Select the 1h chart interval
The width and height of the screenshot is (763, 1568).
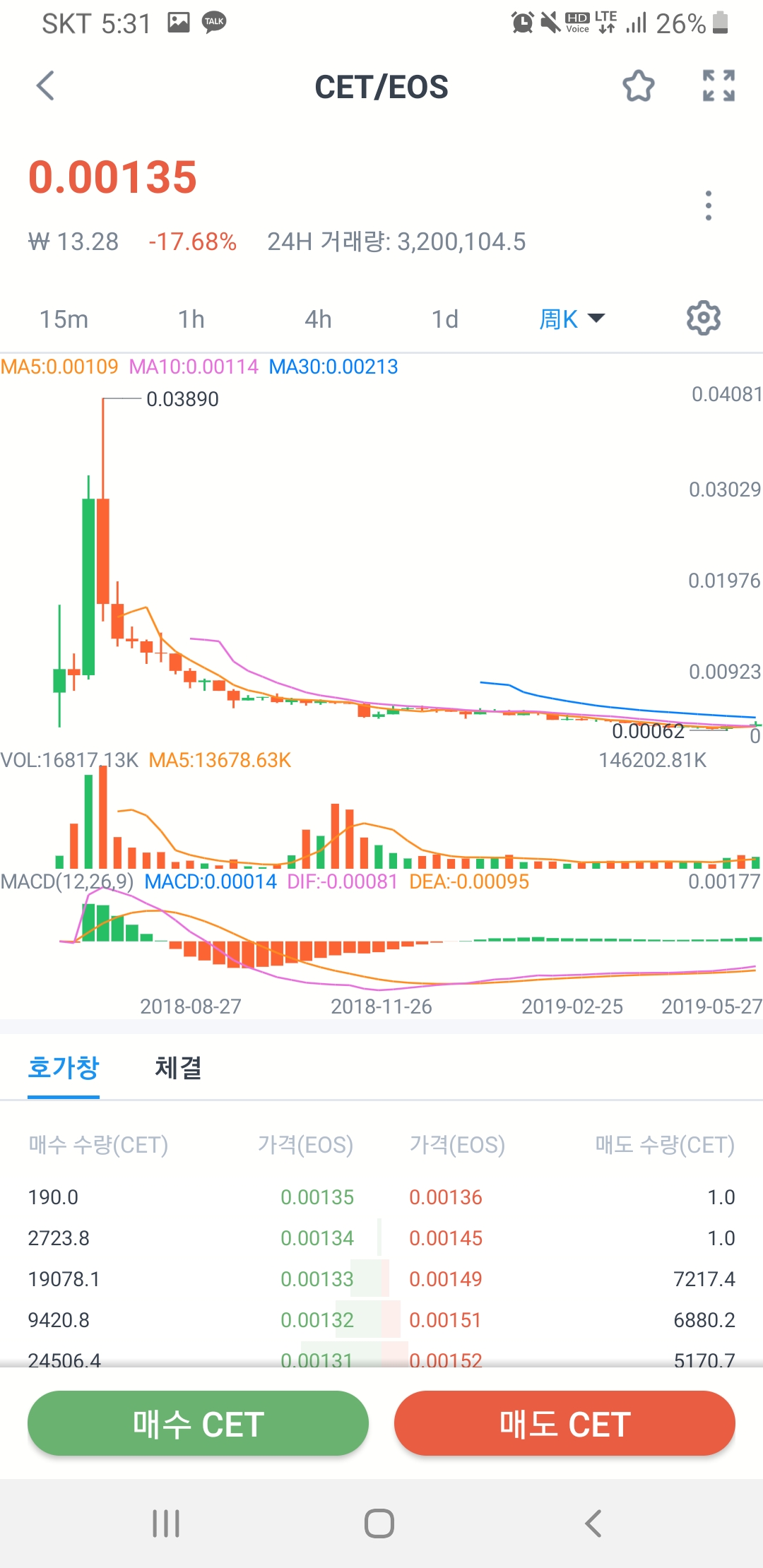coord(191,319)
